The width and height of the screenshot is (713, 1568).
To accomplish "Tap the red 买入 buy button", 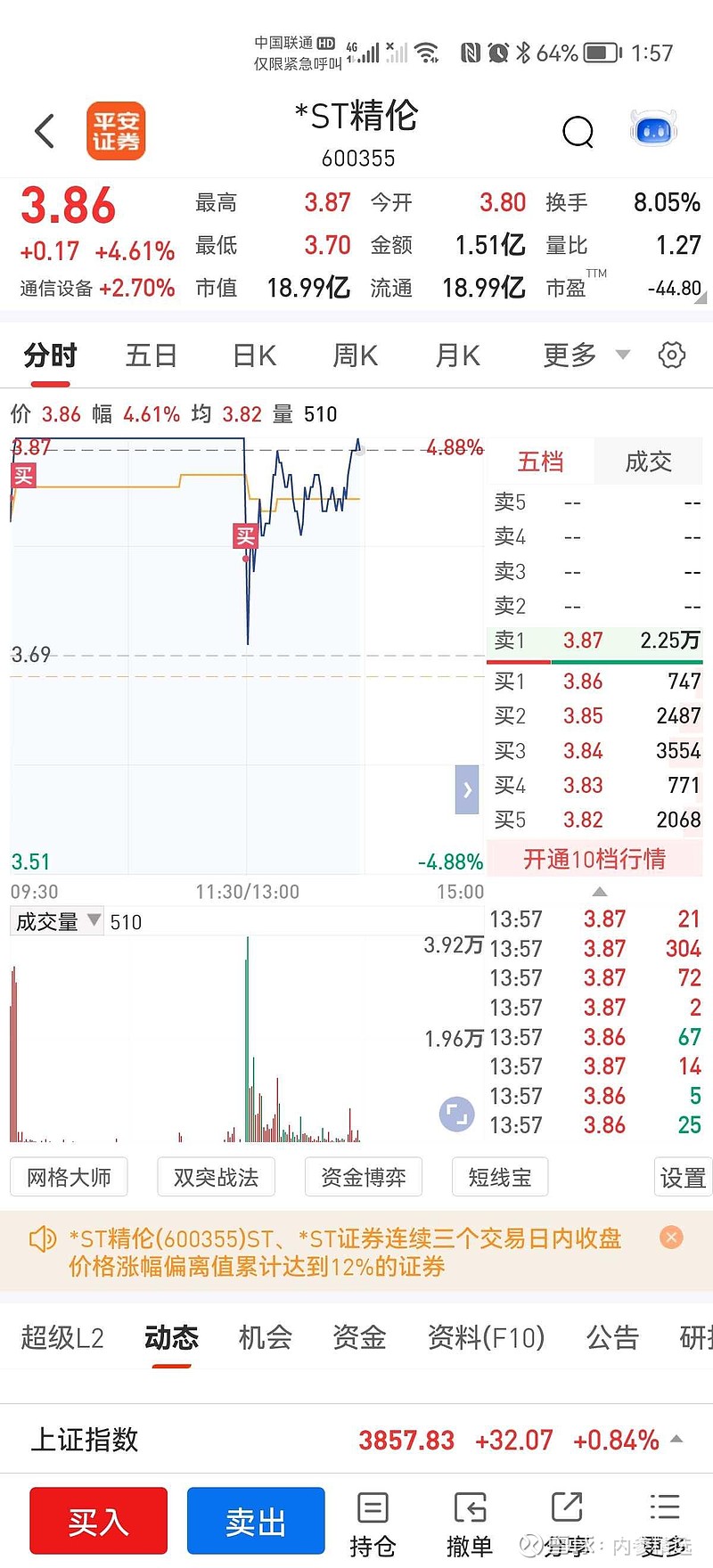I will [x=98, y=1521].
